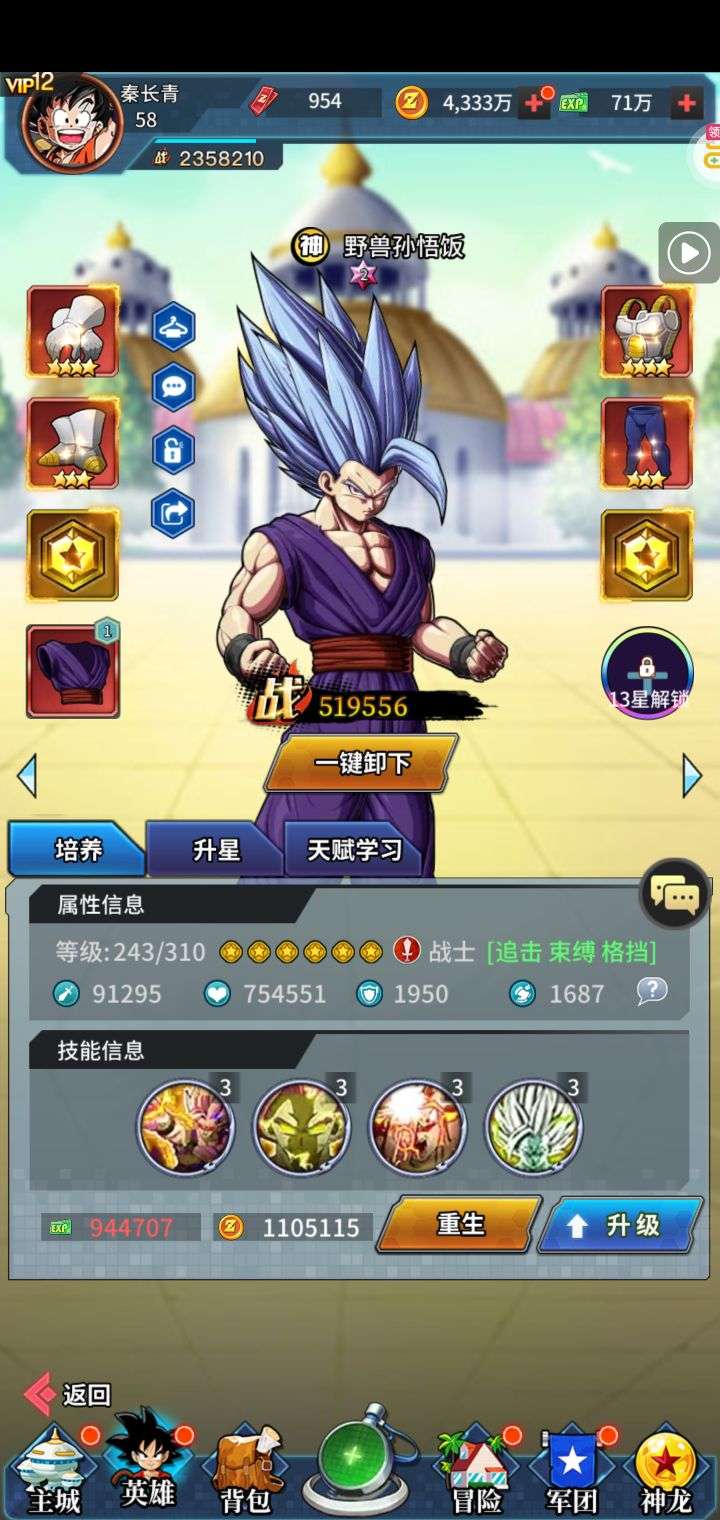
Task: Open the chat bubble button
Action: point(675,894)
